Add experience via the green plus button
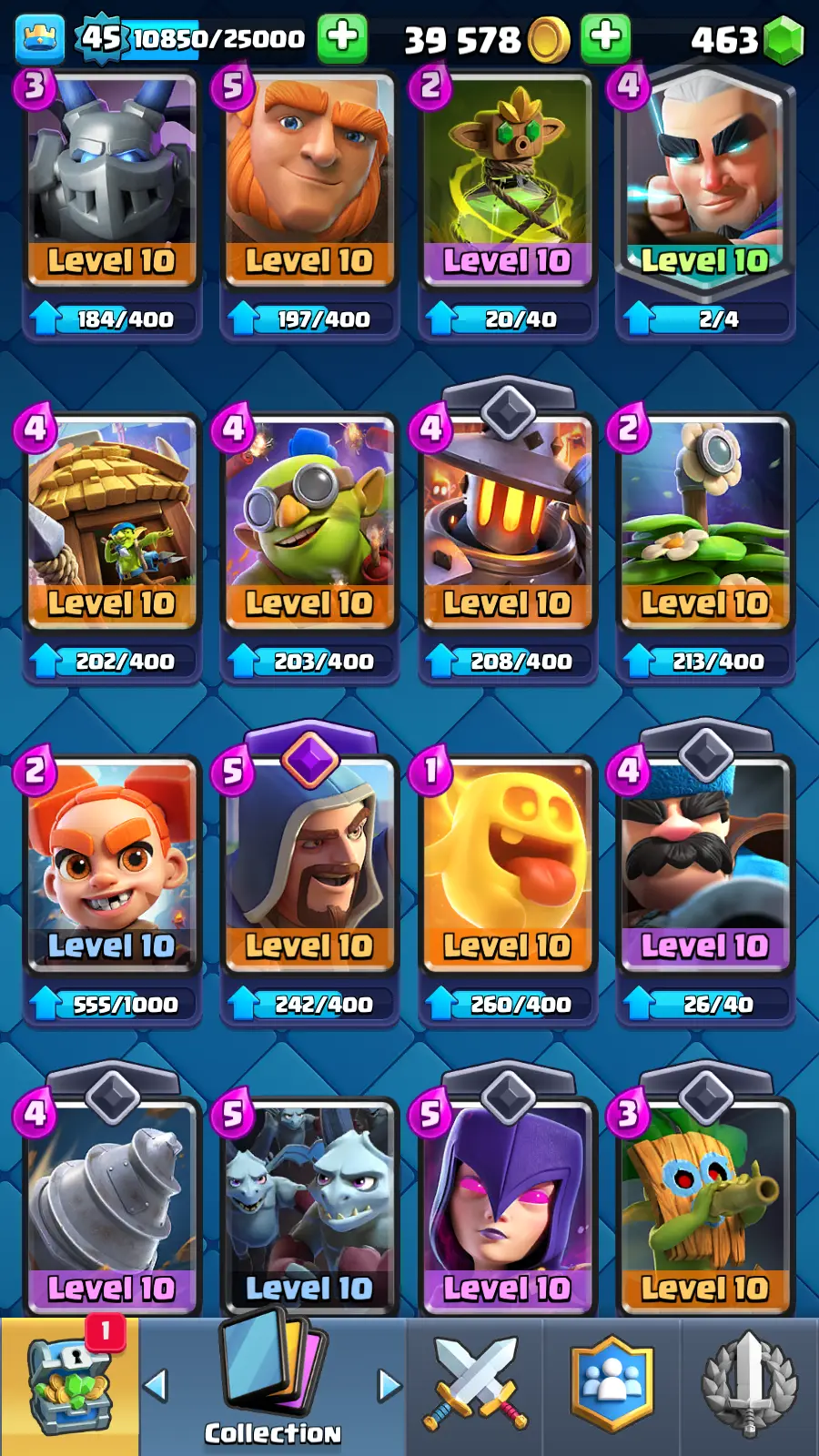Screen dimensions: 819x1456 [342, 38]
